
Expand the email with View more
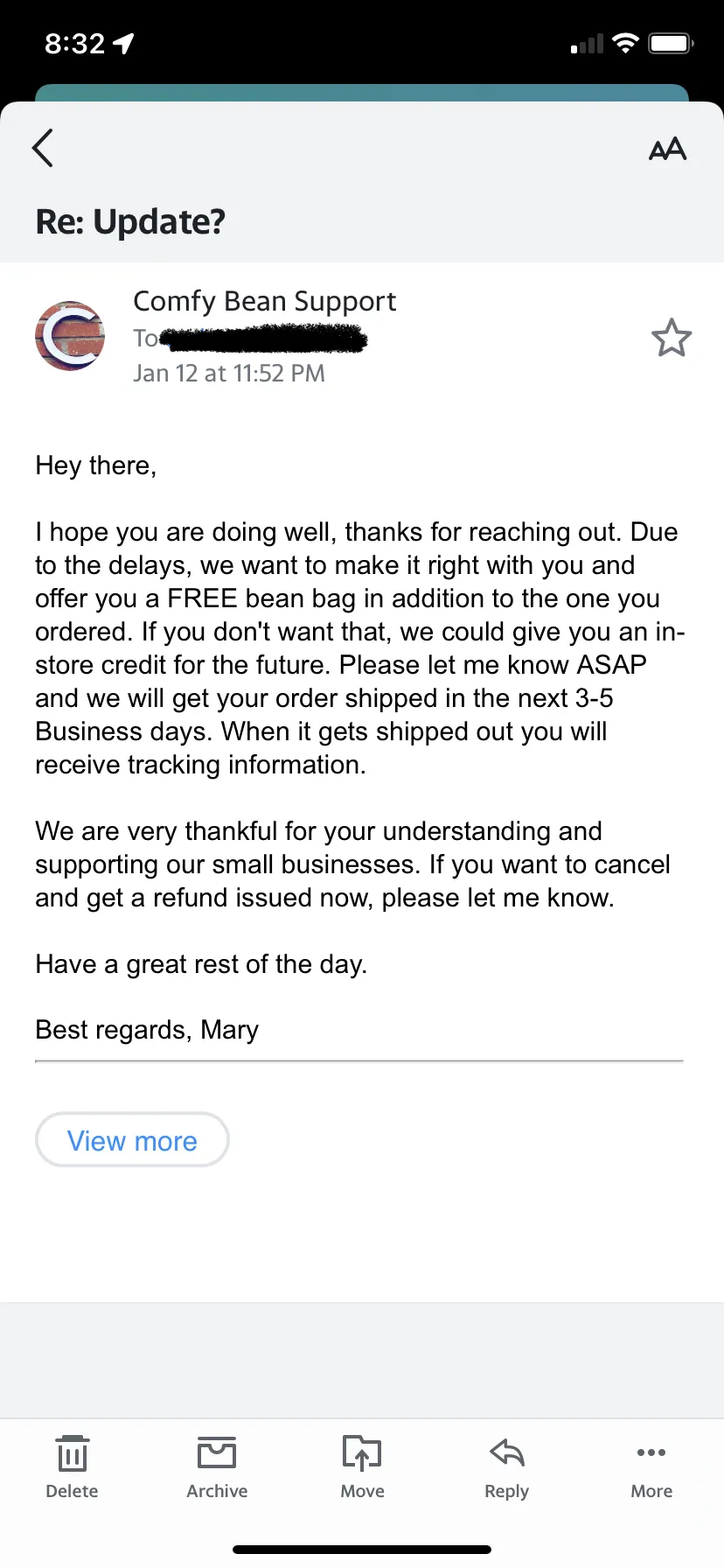point(132,1140)
